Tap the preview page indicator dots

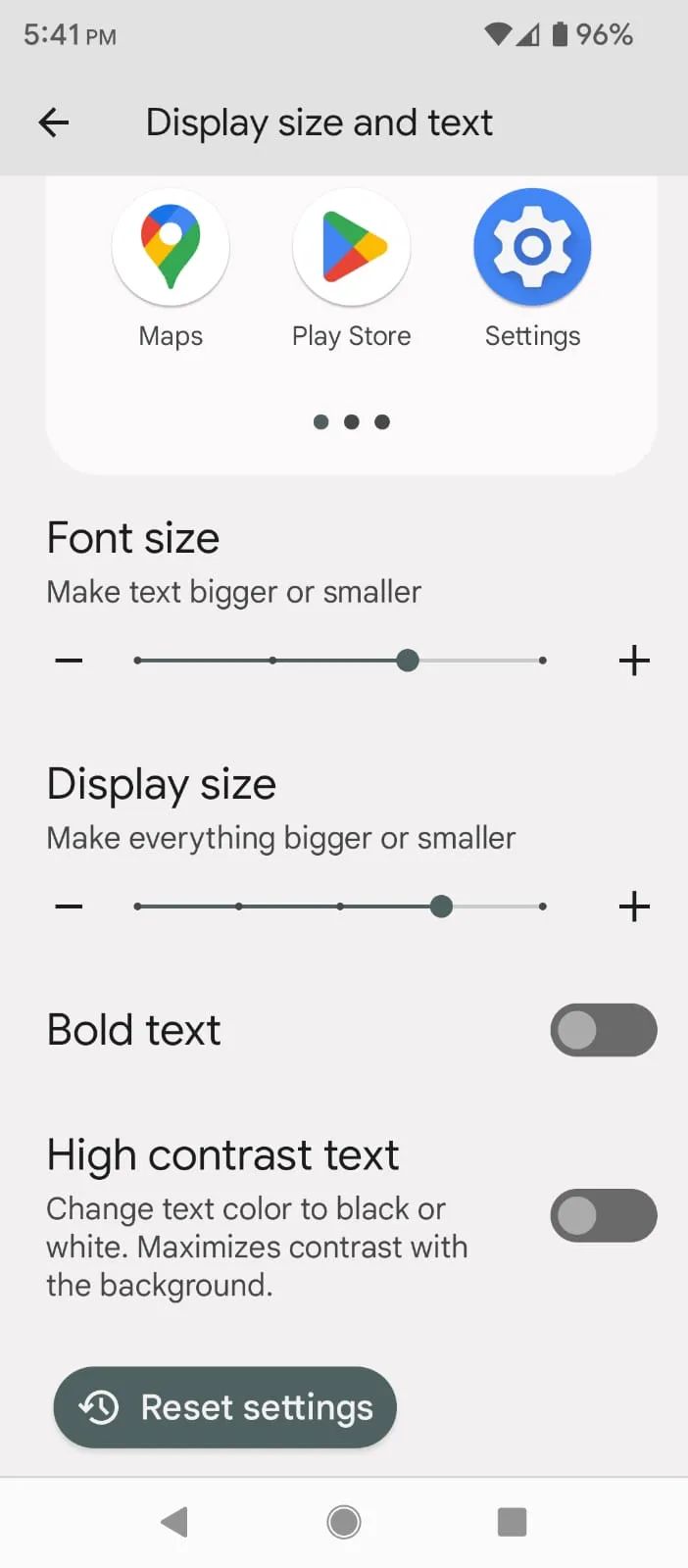pyautogui.click(x=351, y=422)
